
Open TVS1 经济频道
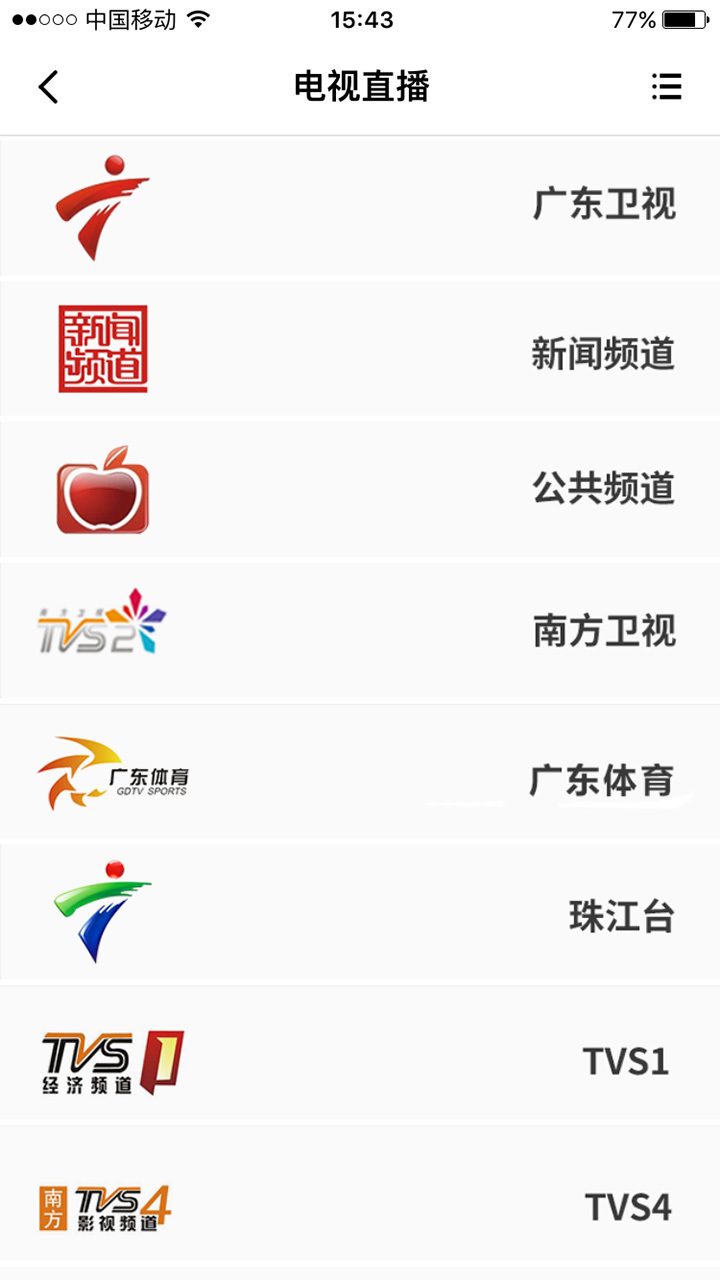click(x=360, y=1058)
